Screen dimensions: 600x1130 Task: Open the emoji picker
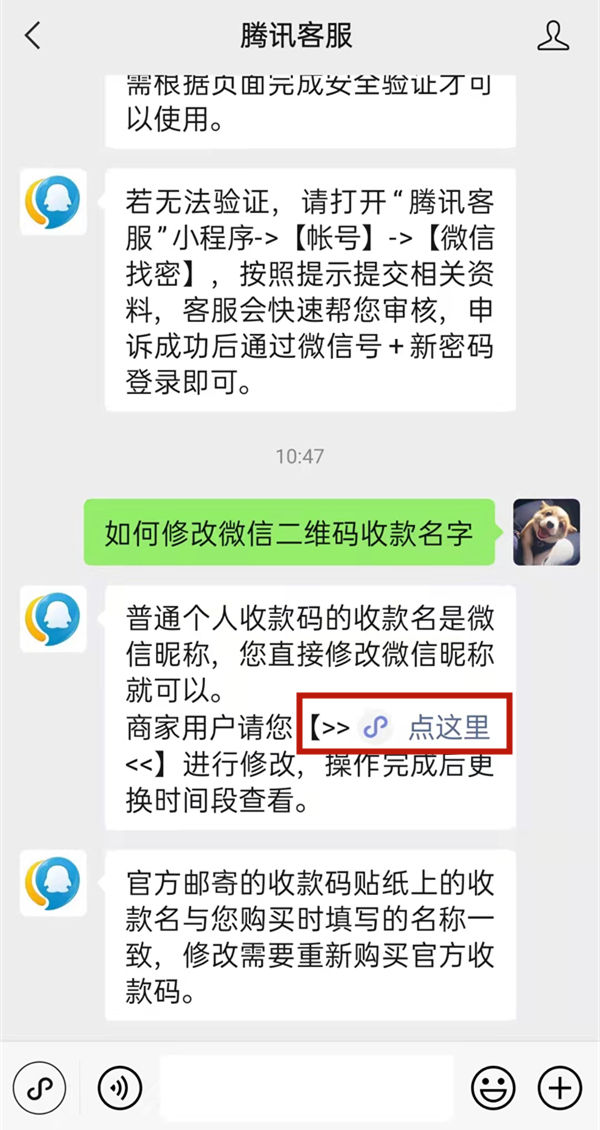[493, 1086]
